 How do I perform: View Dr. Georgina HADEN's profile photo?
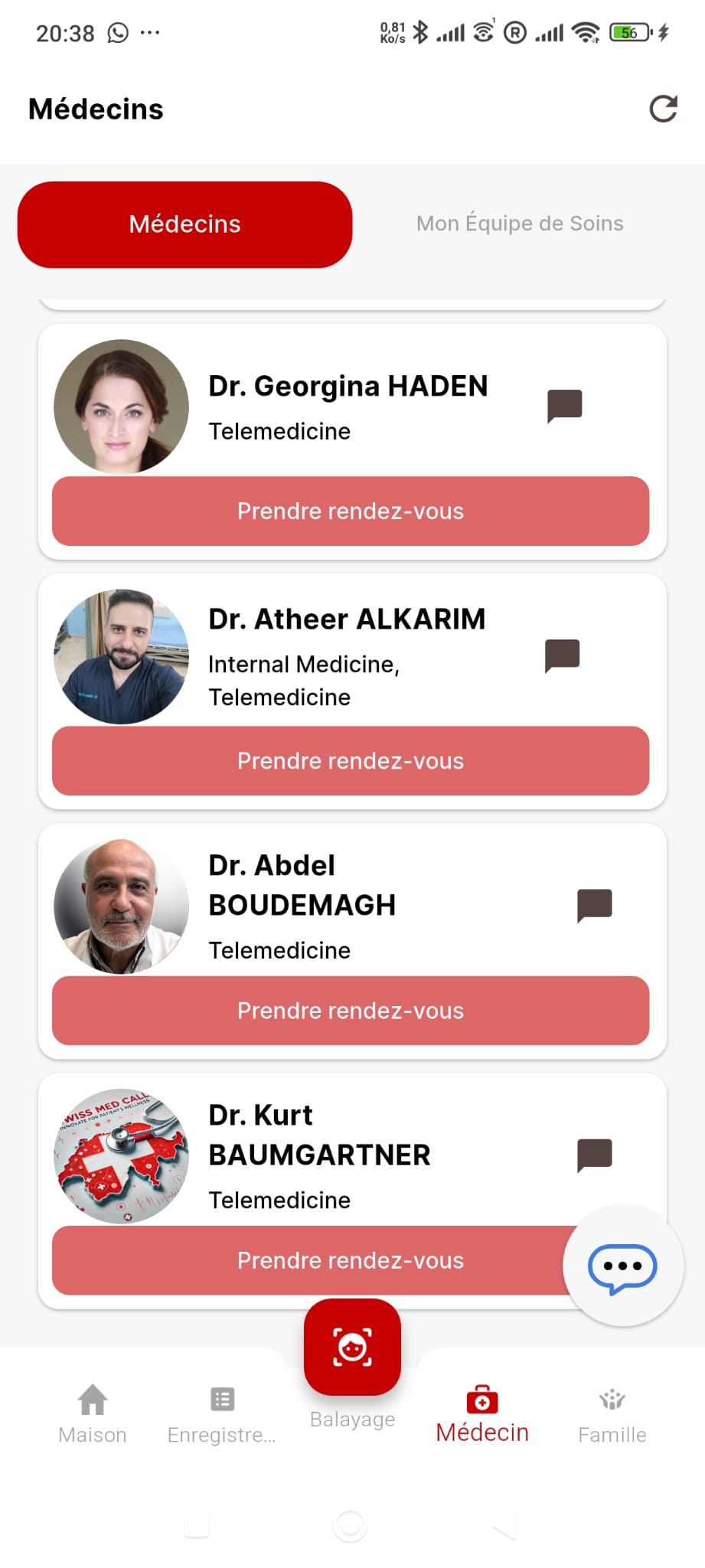(121, 407)
